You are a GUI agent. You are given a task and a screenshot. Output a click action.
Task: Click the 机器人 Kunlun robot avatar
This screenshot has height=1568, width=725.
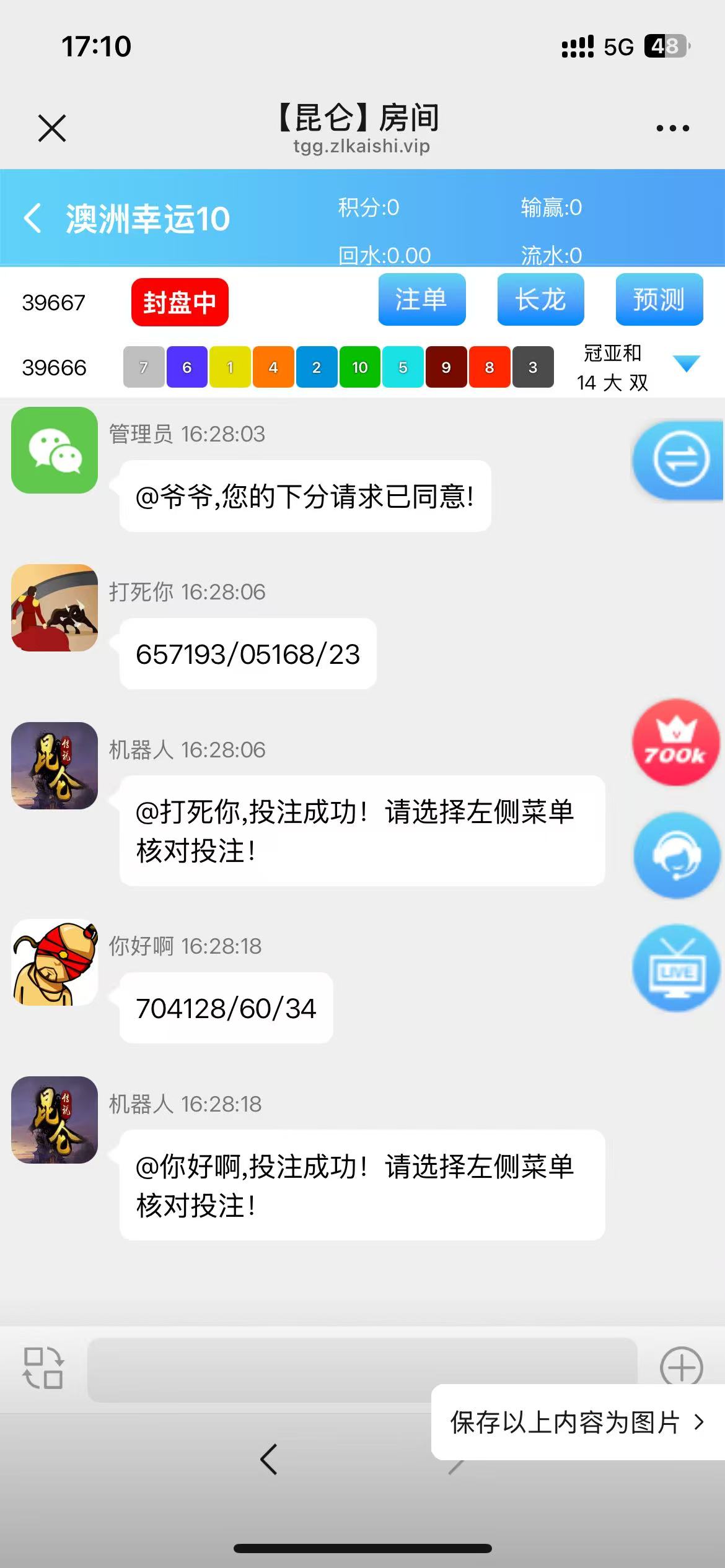coord(54,766)
